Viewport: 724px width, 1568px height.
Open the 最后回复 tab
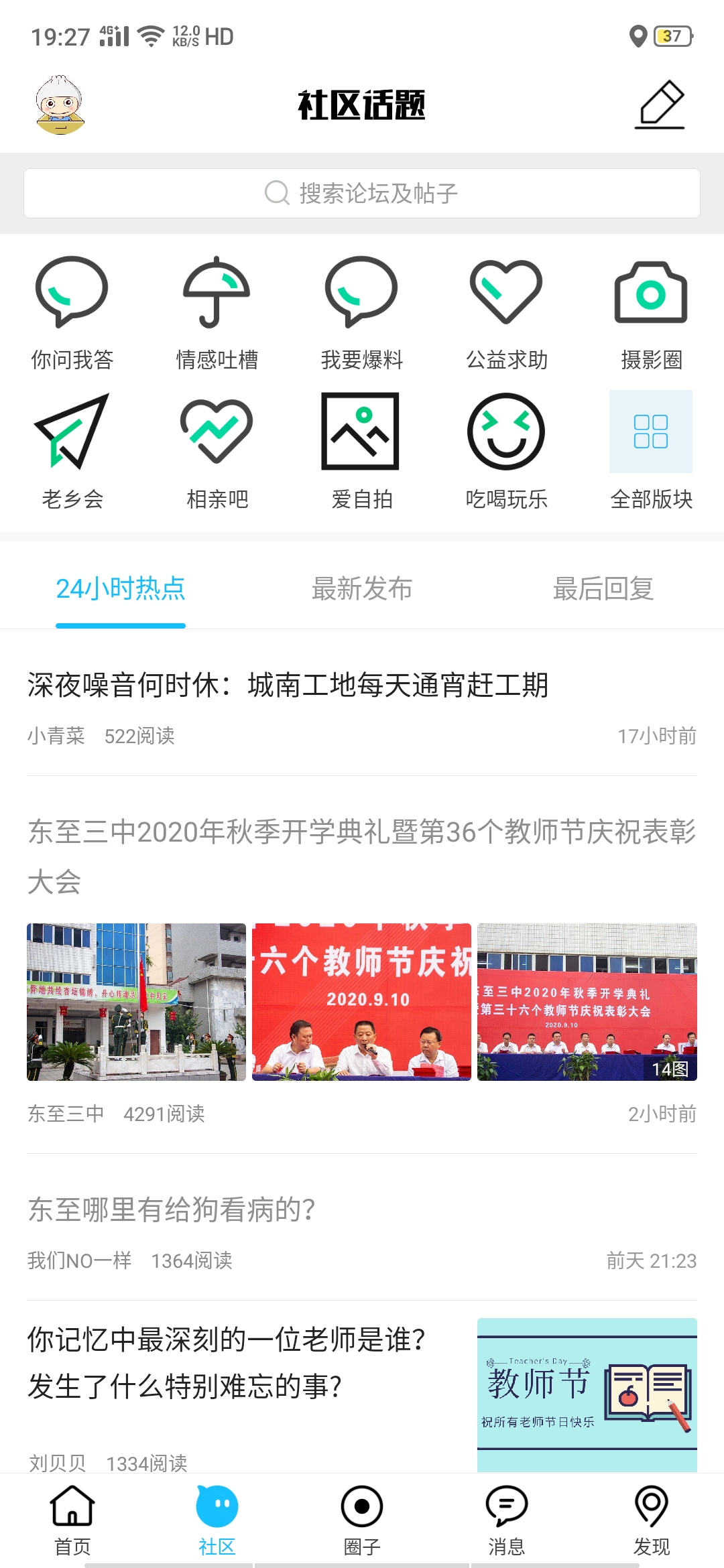(603, 590)
